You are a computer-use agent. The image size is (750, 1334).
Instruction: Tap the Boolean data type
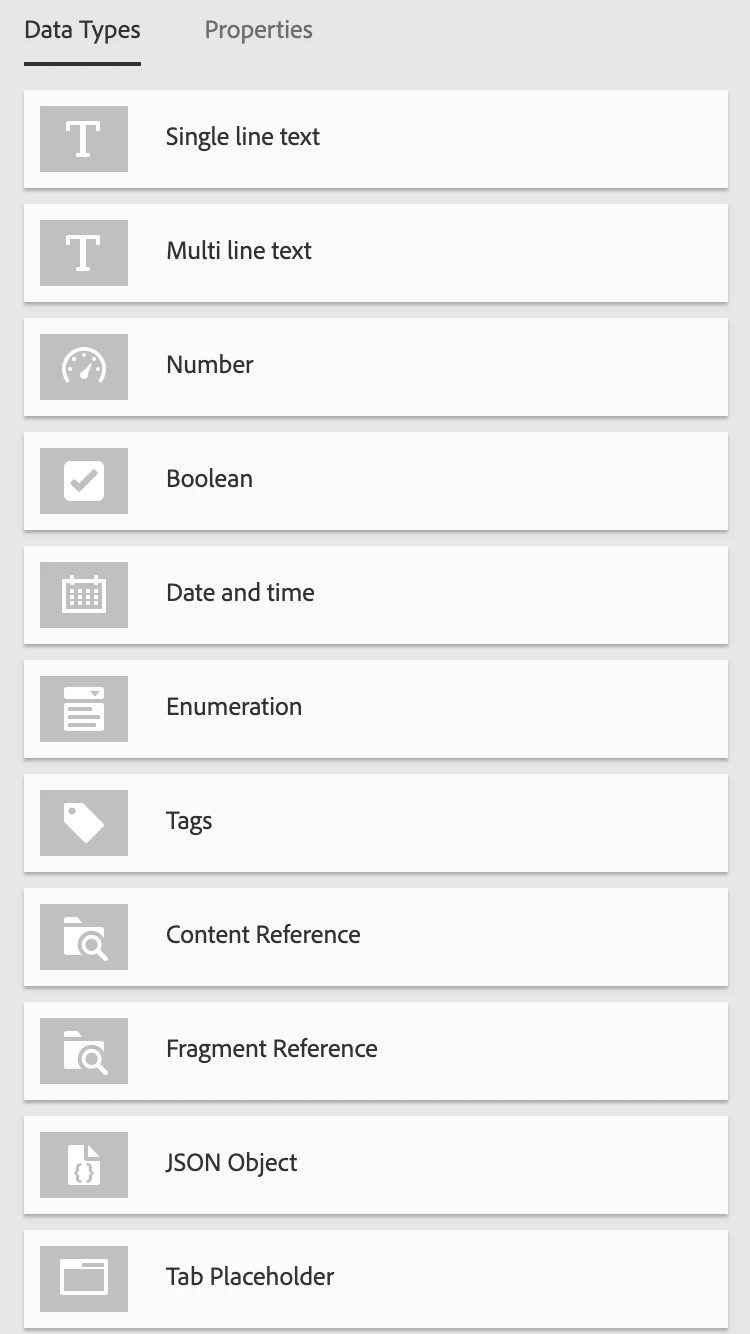pos(375,480)
